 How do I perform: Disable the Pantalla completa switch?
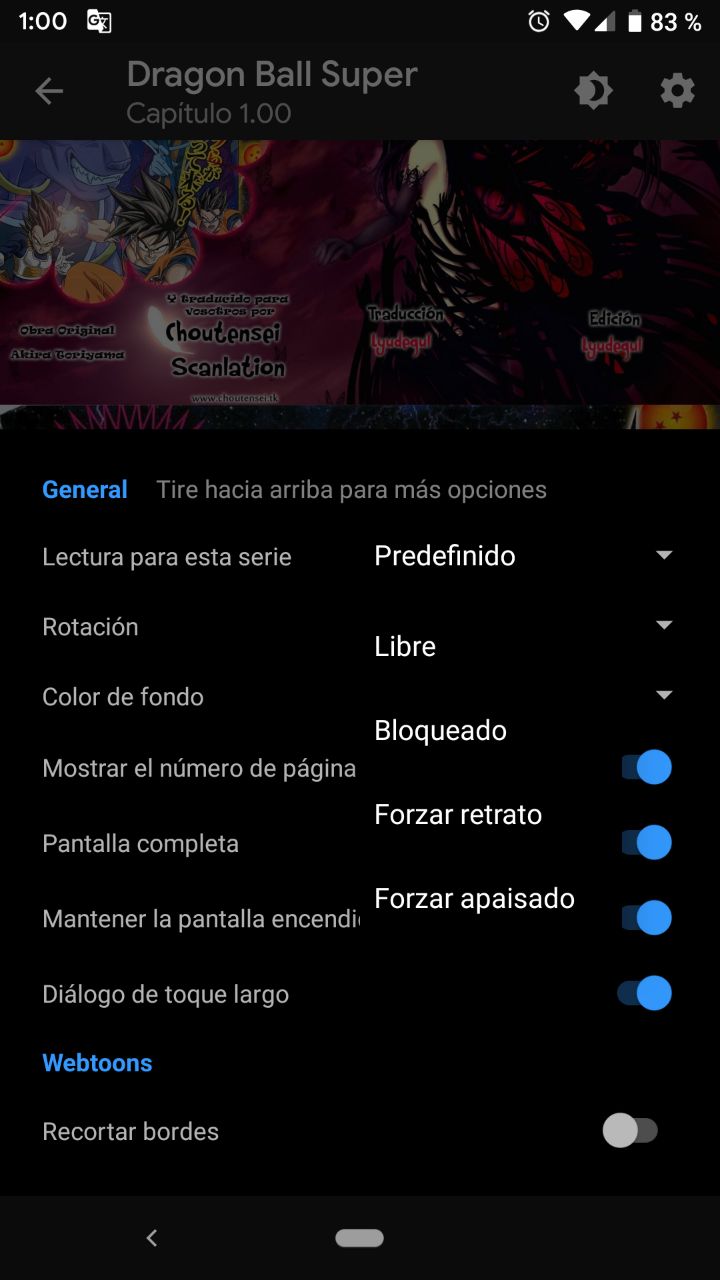tap(645, 843)
